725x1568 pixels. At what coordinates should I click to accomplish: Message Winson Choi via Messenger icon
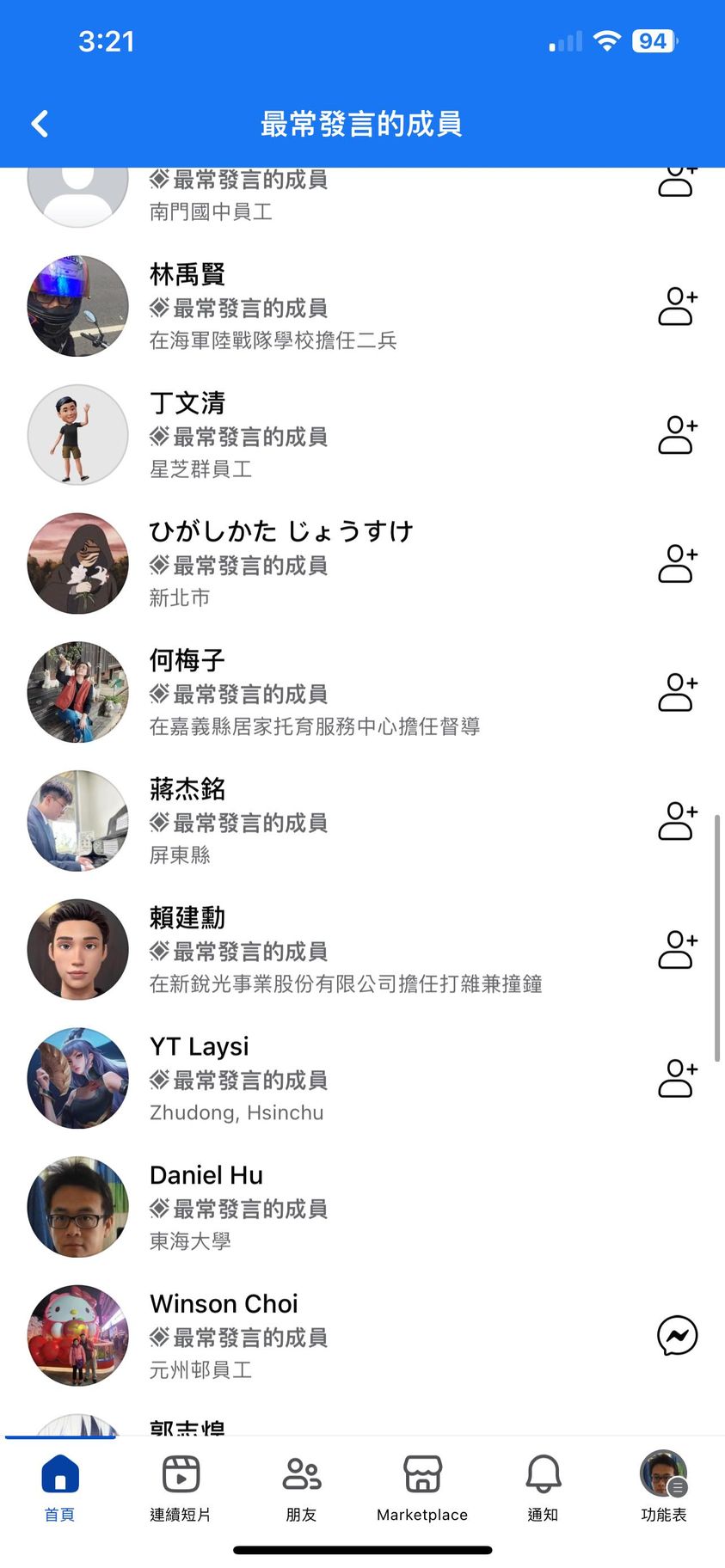677,1336
